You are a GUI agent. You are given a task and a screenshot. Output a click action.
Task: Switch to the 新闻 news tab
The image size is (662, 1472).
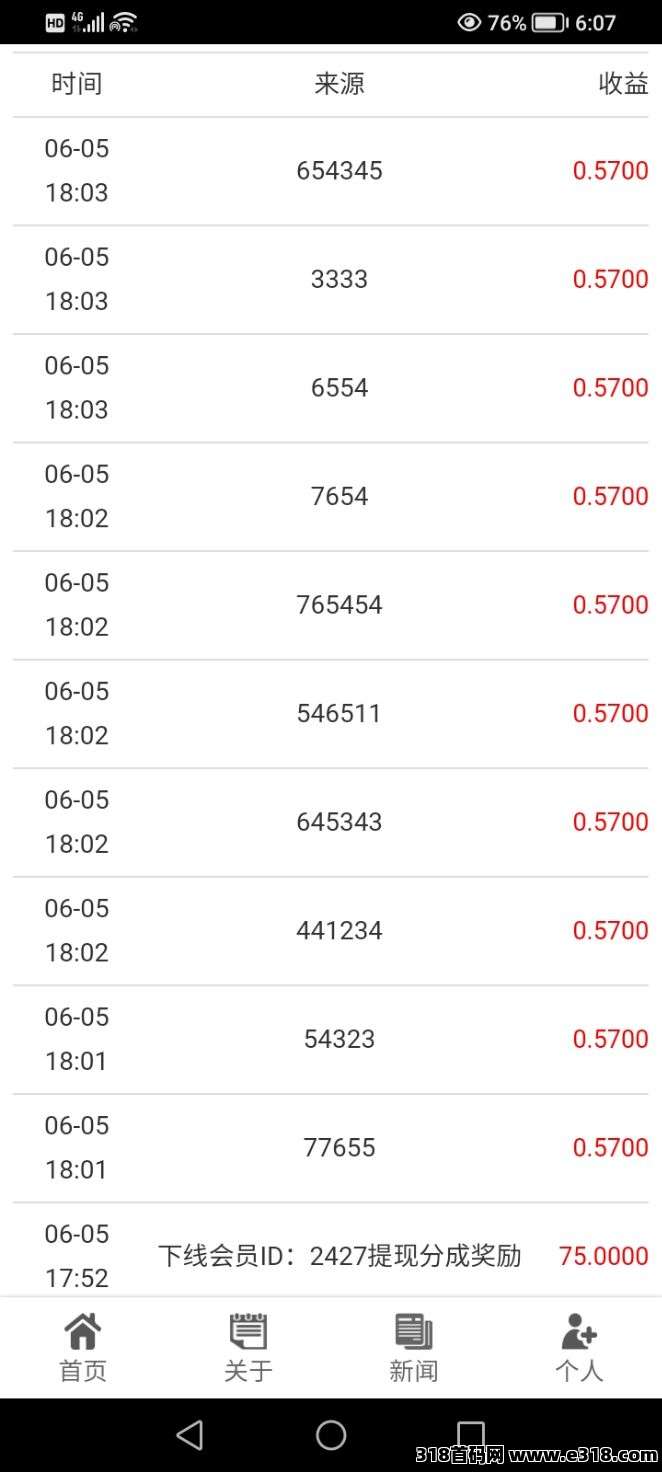pos(414,1347)
